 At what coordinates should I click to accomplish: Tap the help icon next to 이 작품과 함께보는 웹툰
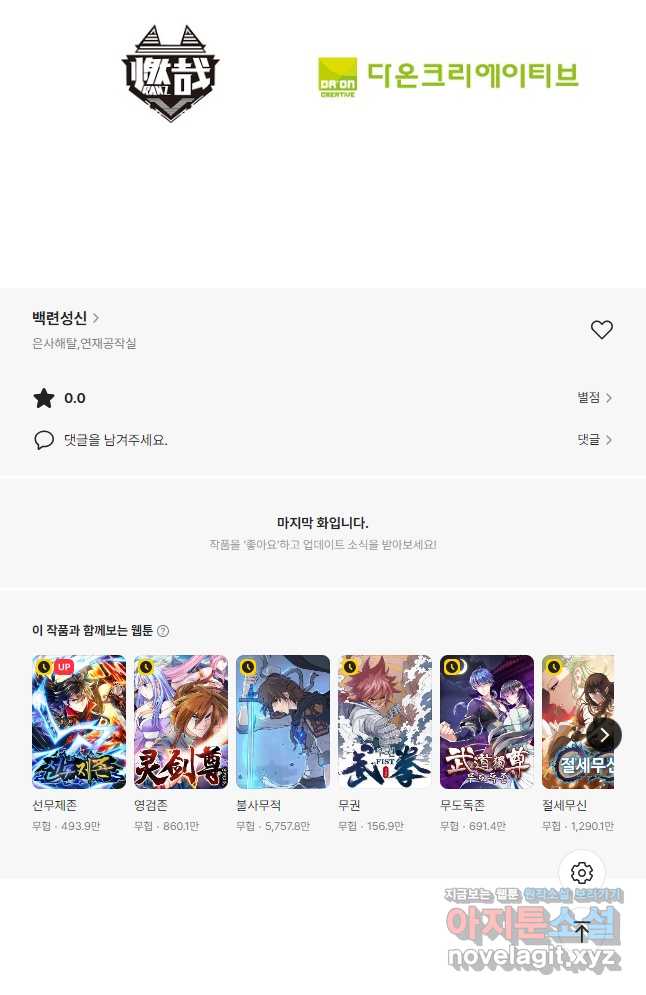163,631
